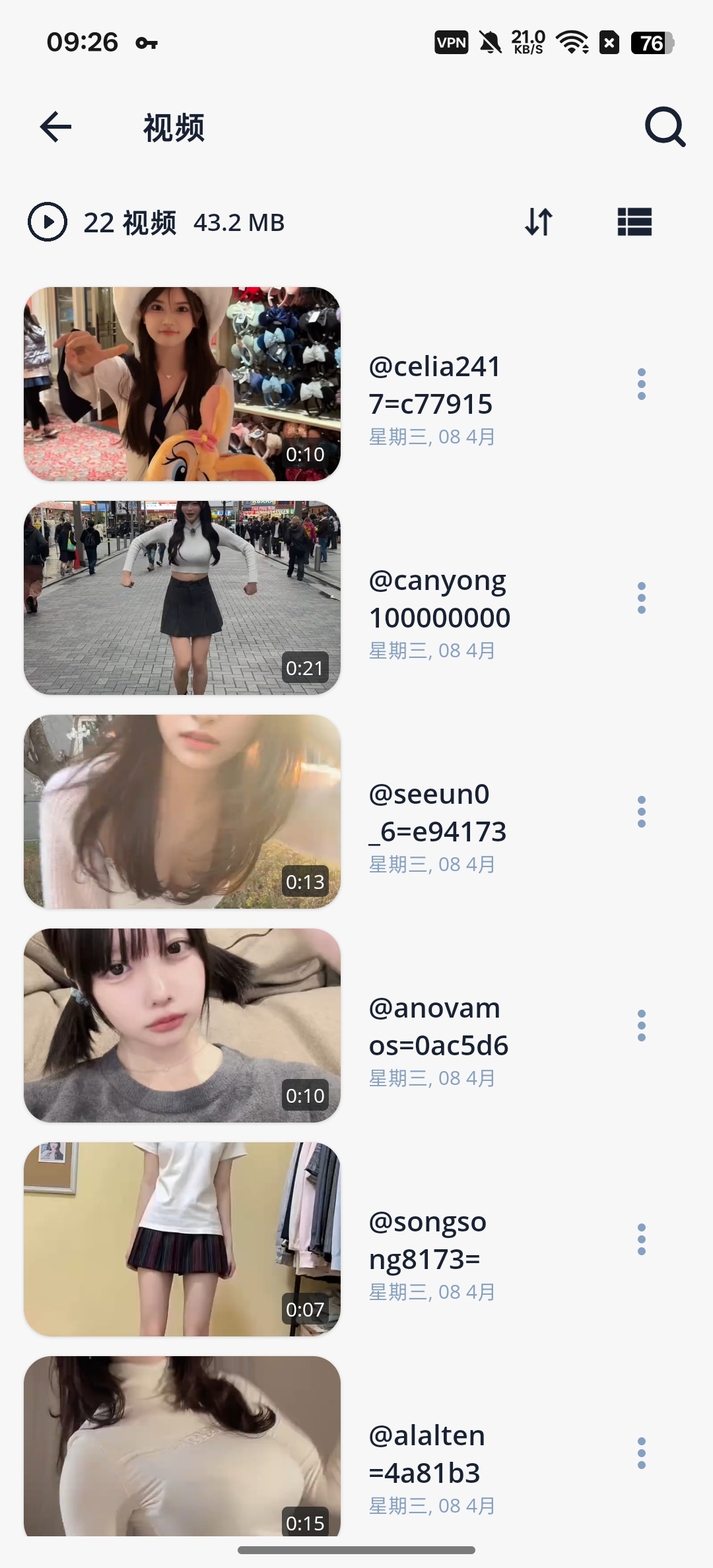Screen dimensions: 713x1568
Task: Show the overflow menu for @canyong100000000
Action: [641, 598]
